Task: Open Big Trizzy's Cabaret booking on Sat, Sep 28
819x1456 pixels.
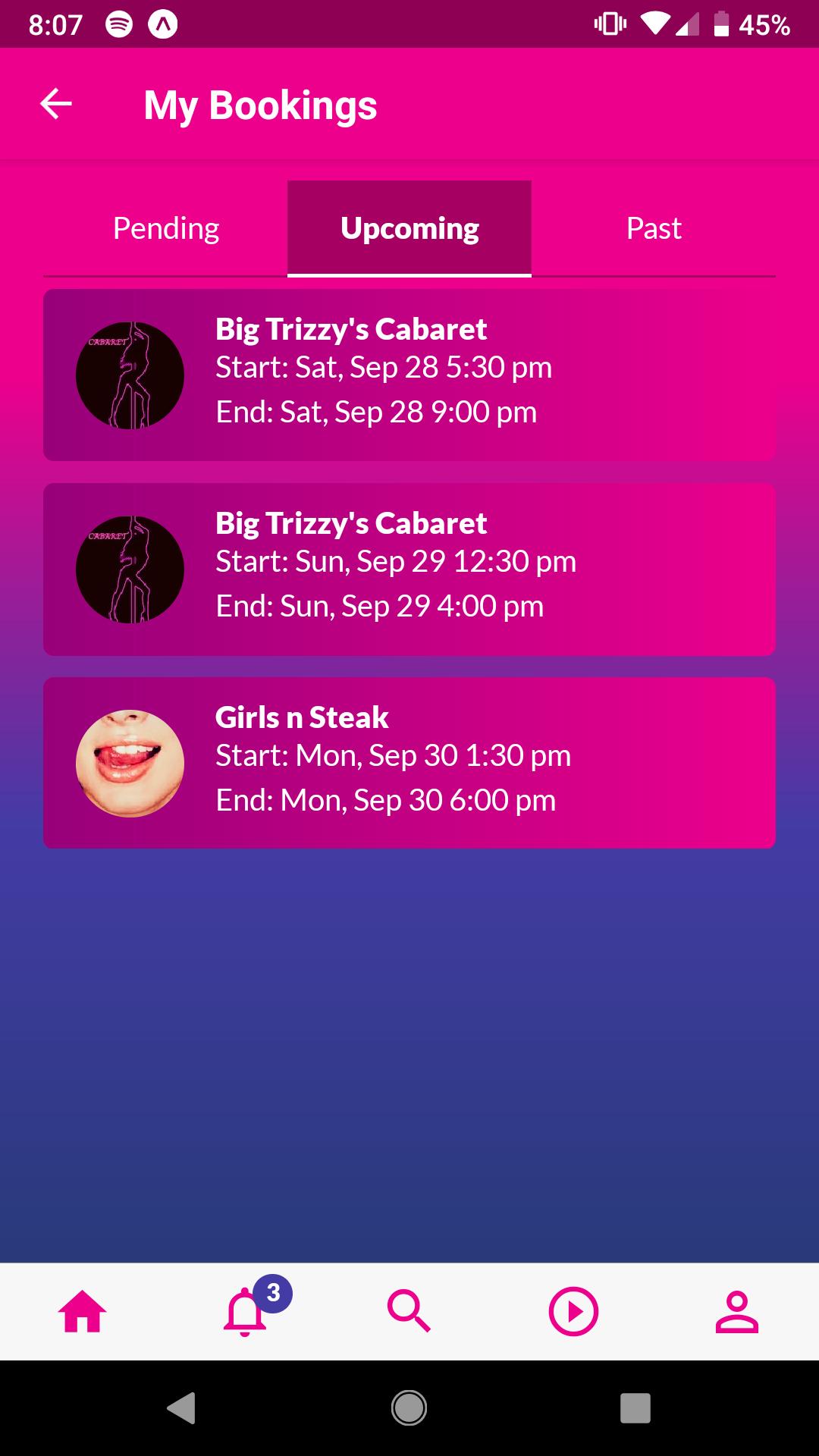Action: [409, 375]
